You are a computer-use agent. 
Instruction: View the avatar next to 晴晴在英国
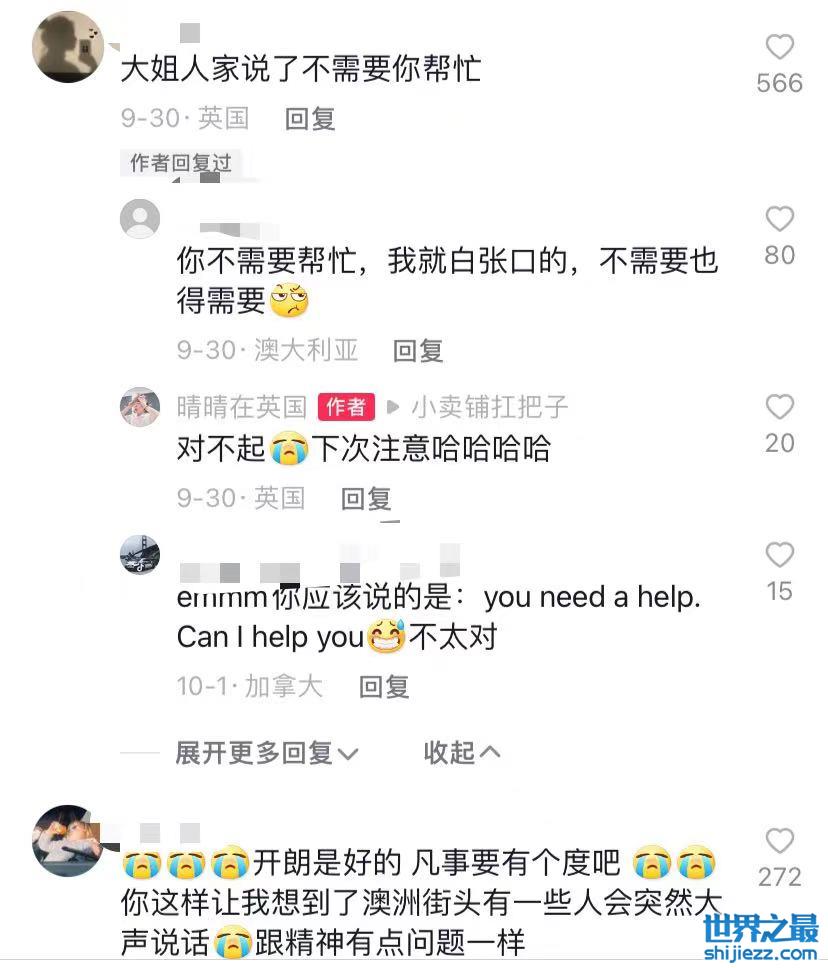140,407
